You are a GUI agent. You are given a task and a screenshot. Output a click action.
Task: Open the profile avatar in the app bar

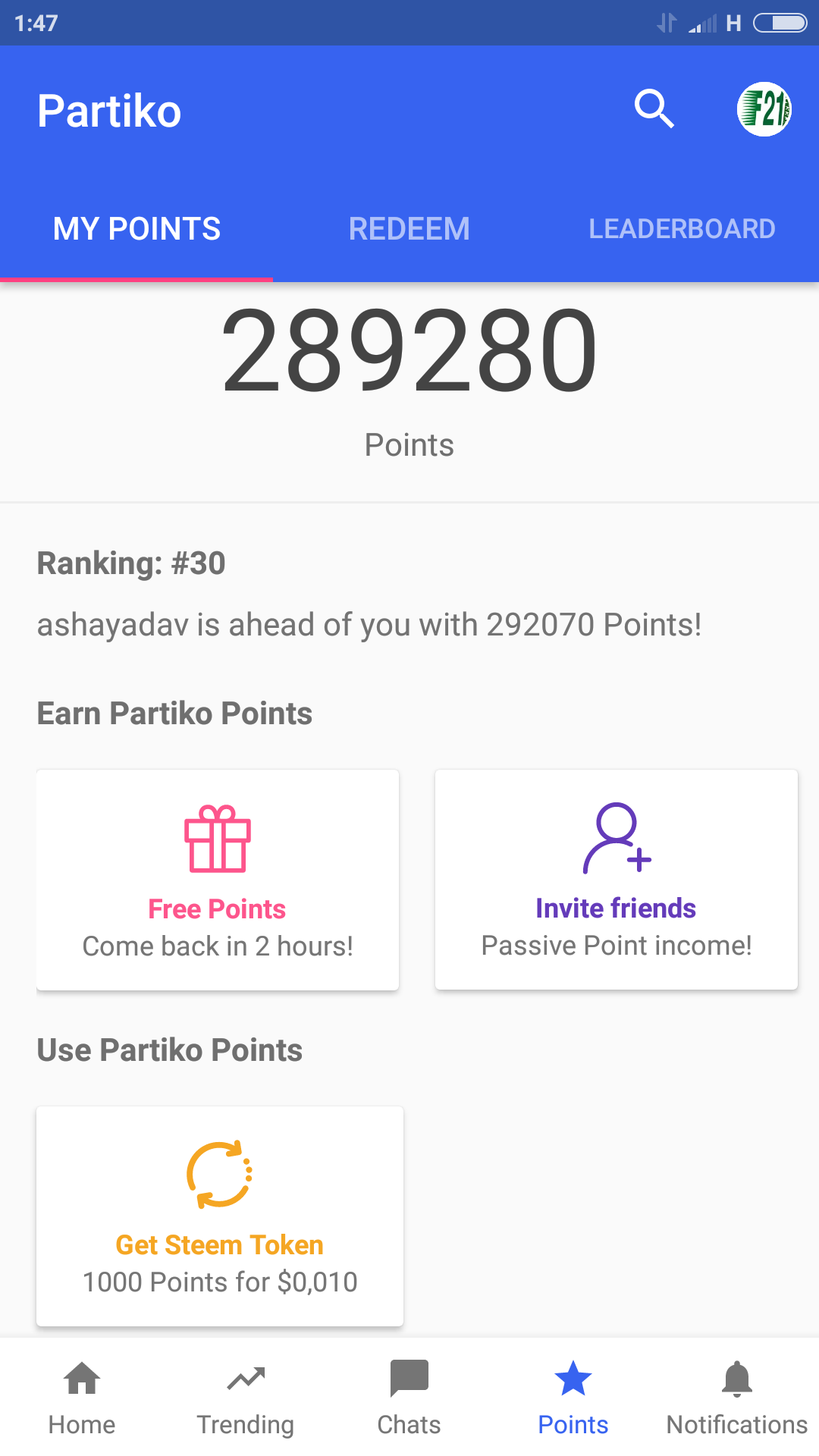(764, 109)
